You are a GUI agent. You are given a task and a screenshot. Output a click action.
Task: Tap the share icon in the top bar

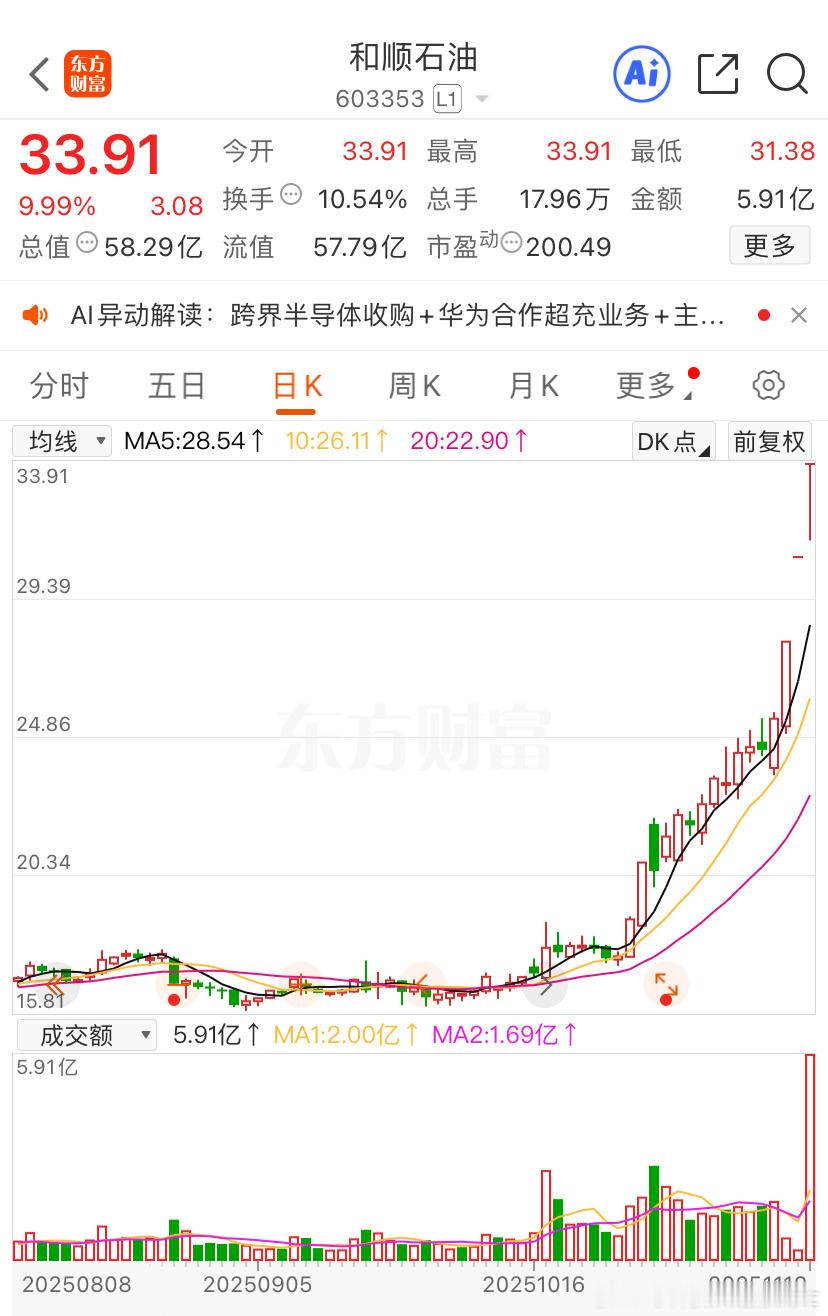point(717,74)
